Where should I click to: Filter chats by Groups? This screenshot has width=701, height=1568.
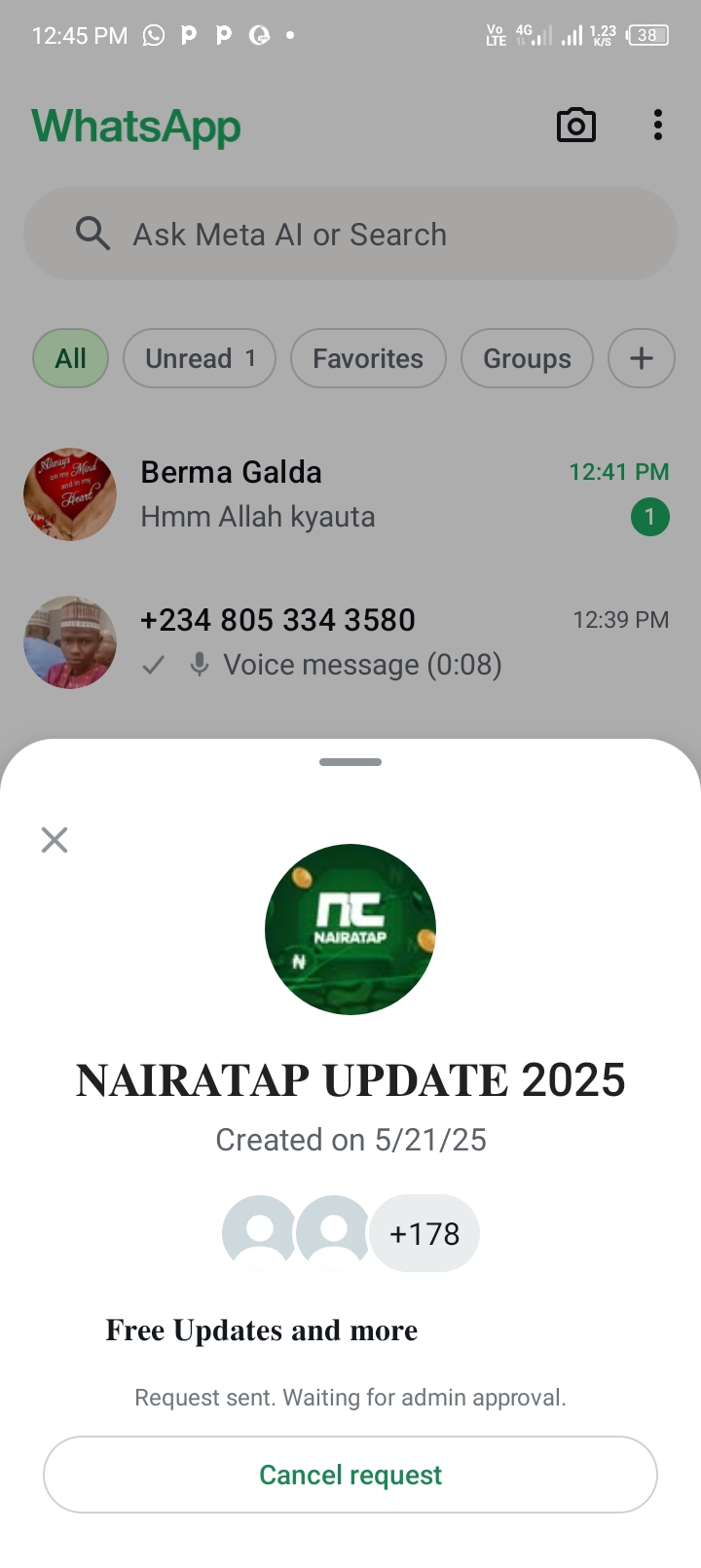tap(527, 359)
